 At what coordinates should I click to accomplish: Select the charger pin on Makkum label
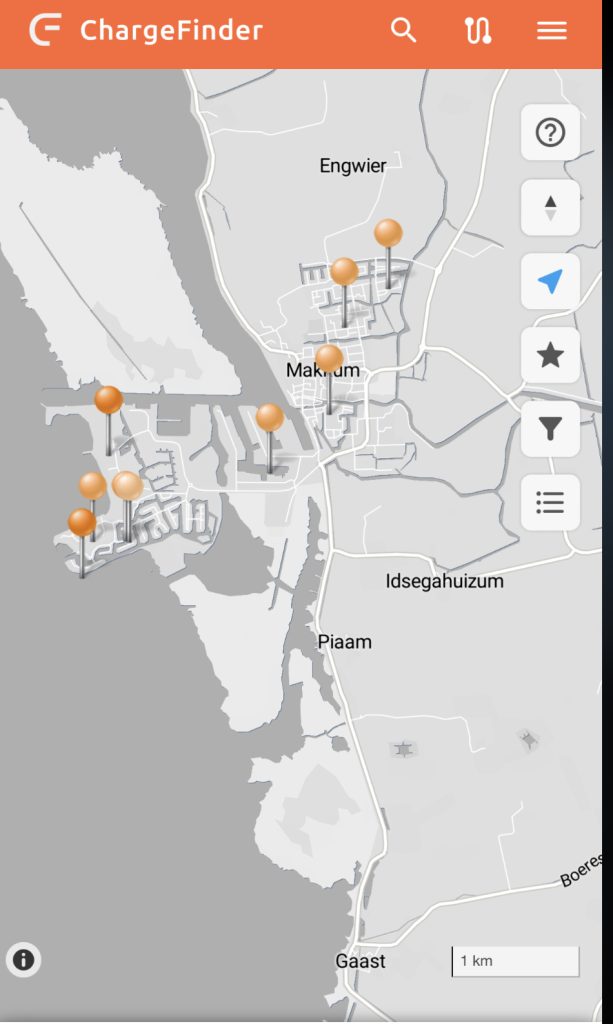click(329, 359)
